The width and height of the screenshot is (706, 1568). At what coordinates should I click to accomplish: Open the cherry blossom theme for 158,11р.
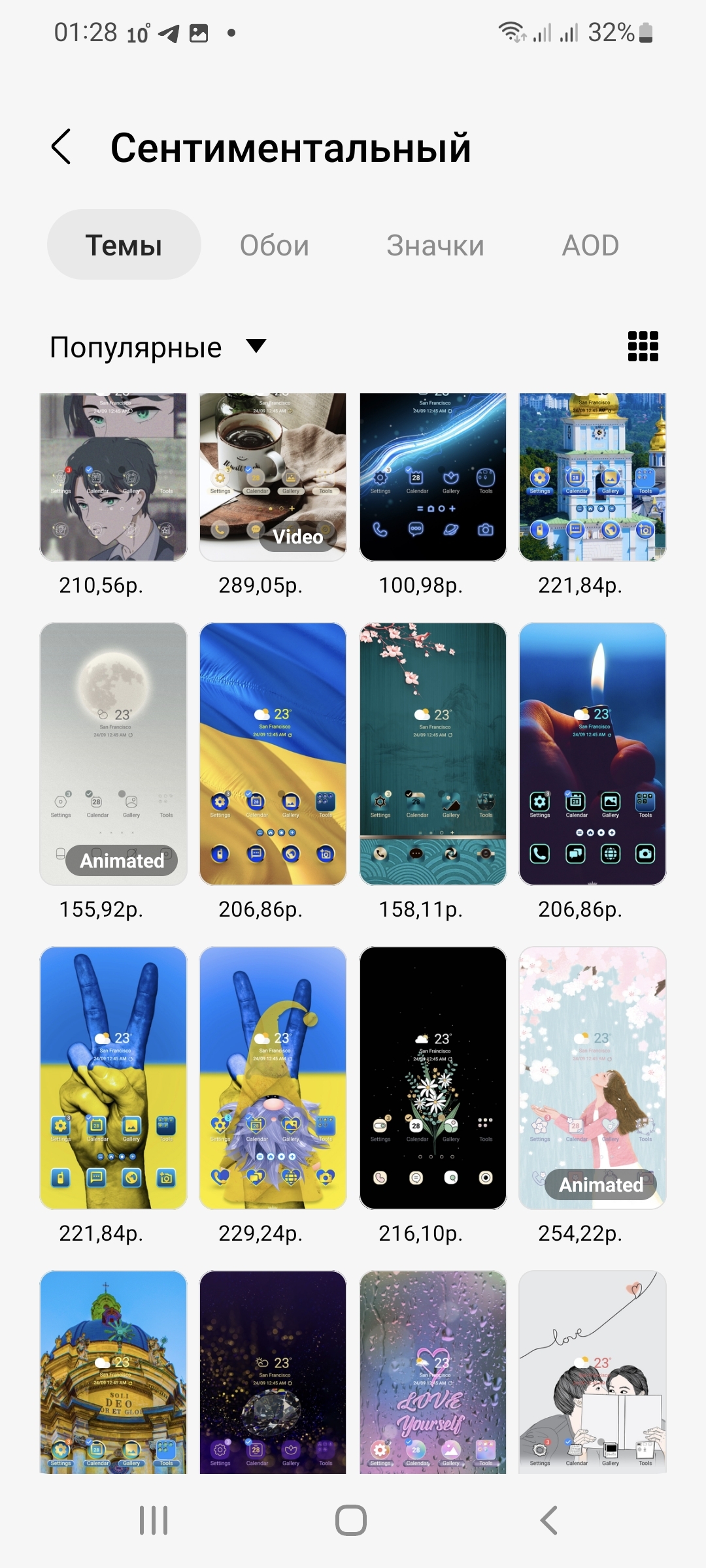point(433,754)
